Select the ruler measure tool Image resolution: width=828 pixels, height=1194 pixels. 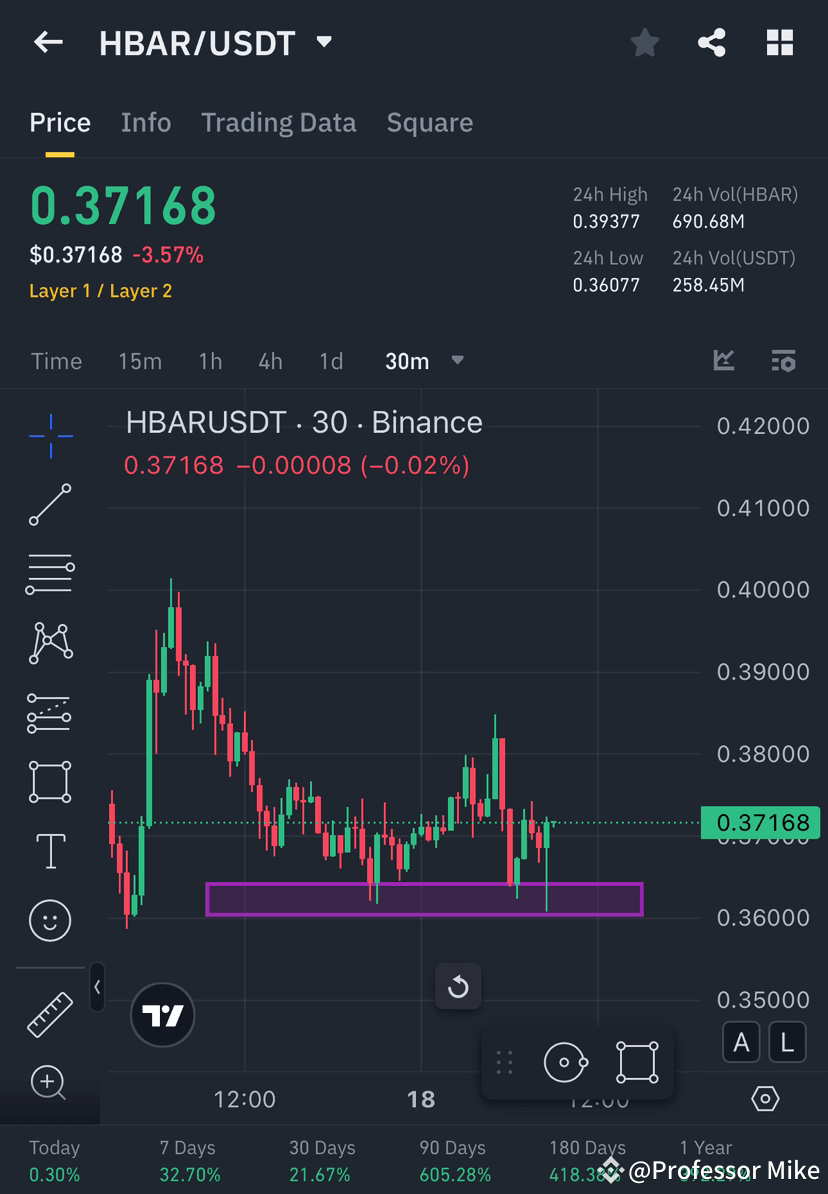[x=50, y=1013]
